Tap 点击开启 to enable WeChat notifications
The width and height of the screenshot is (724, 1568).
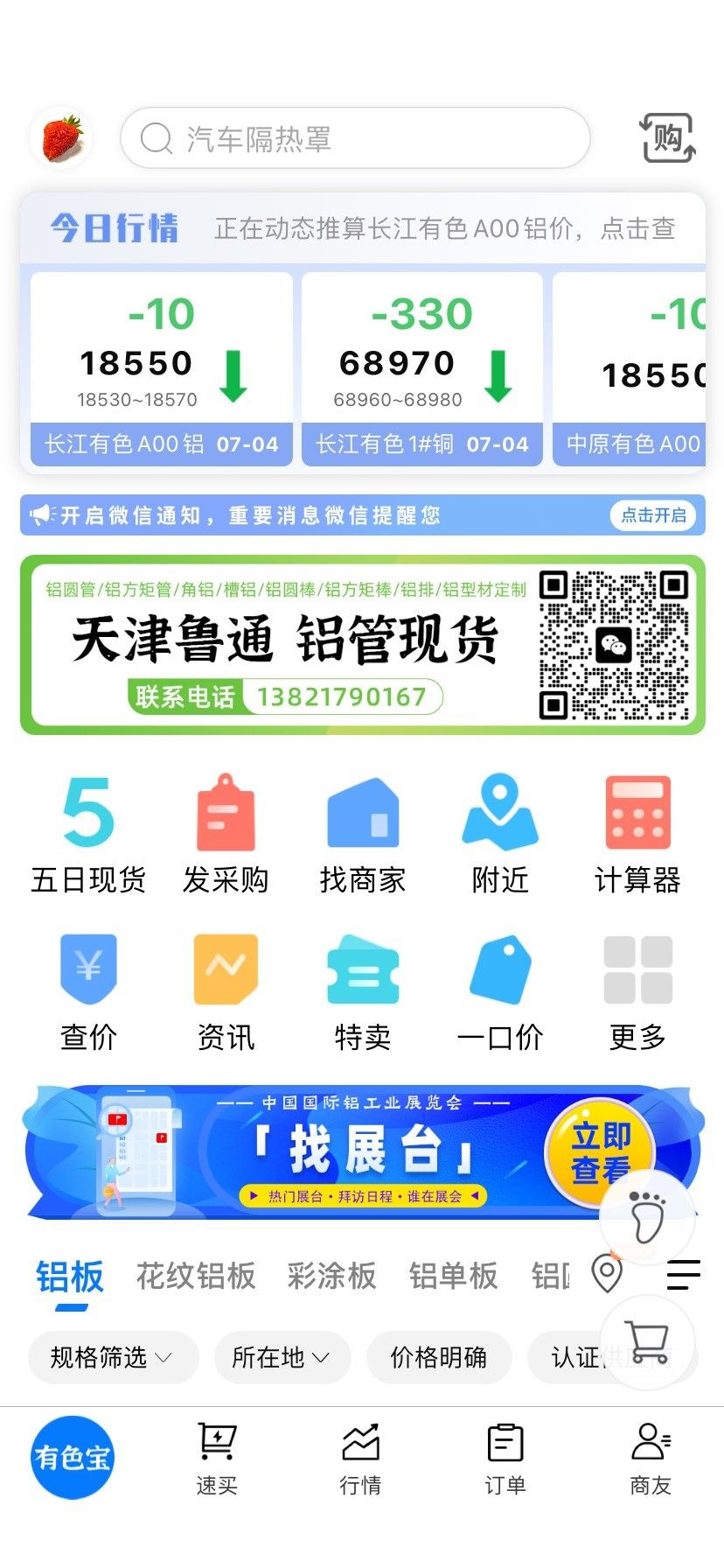(x=653, y=515)
